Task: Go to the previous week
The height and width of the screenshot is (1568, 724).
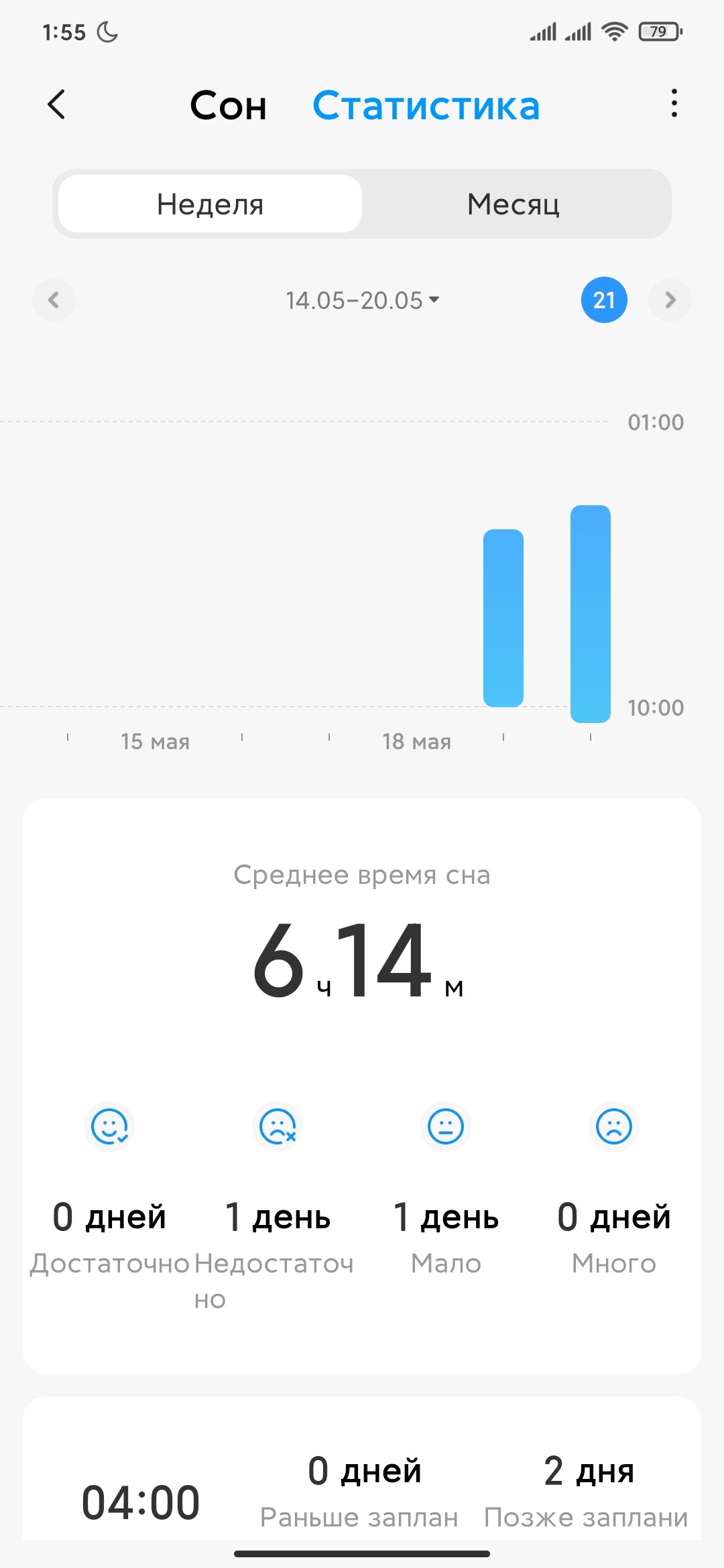Action: point(54,300)
